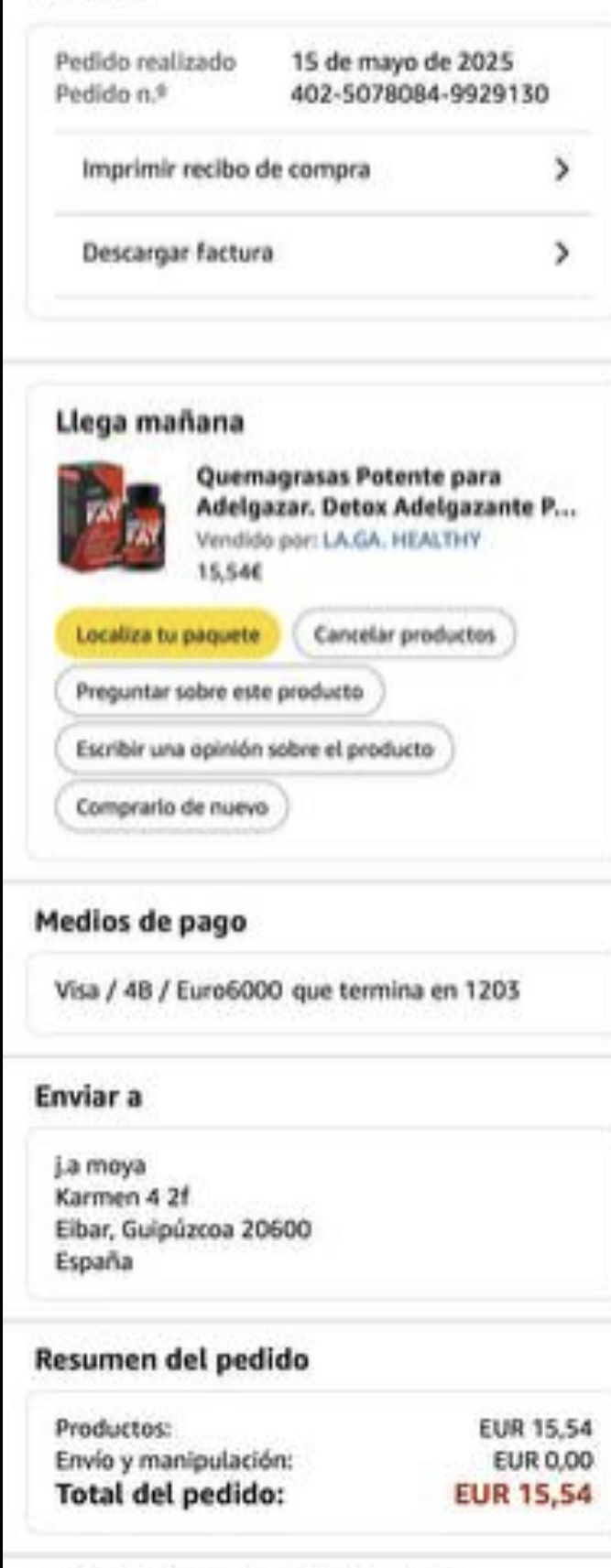This screenshot has width=611, height=1568.
Task: Tap Escribir una opinión sobre el producto
Action: [x=254, y=749]
